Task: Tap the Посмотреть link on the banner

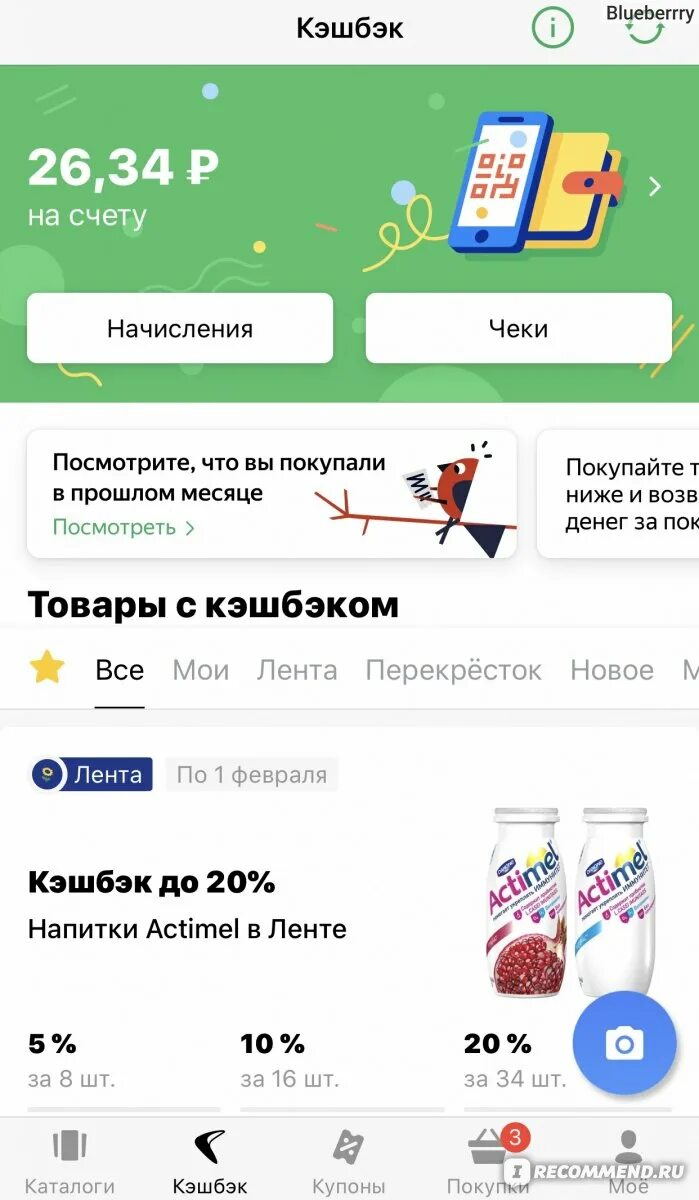Action: pos(123,527)
